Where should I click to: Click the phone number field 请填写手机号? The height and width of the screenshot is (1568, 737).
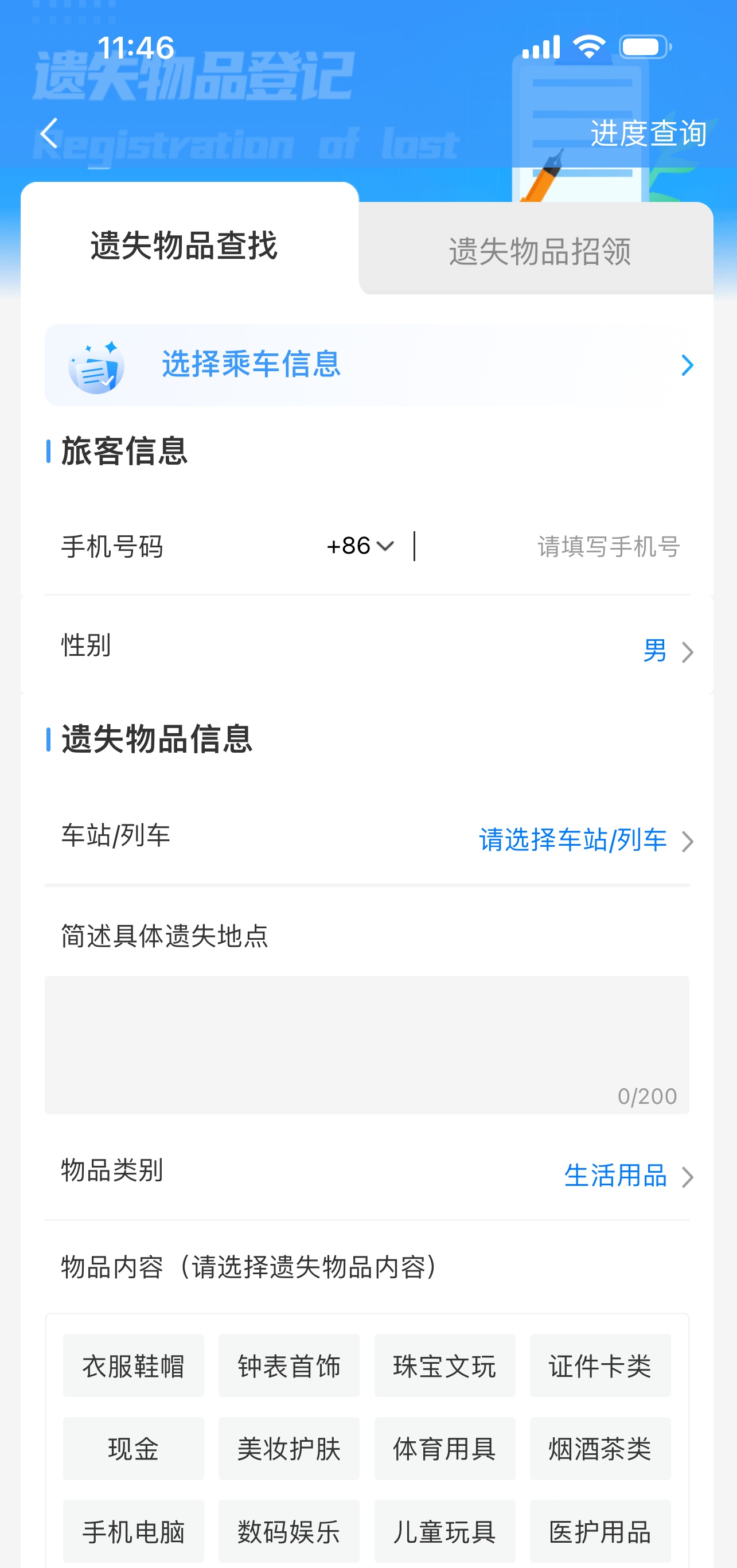tap(607, 547)
